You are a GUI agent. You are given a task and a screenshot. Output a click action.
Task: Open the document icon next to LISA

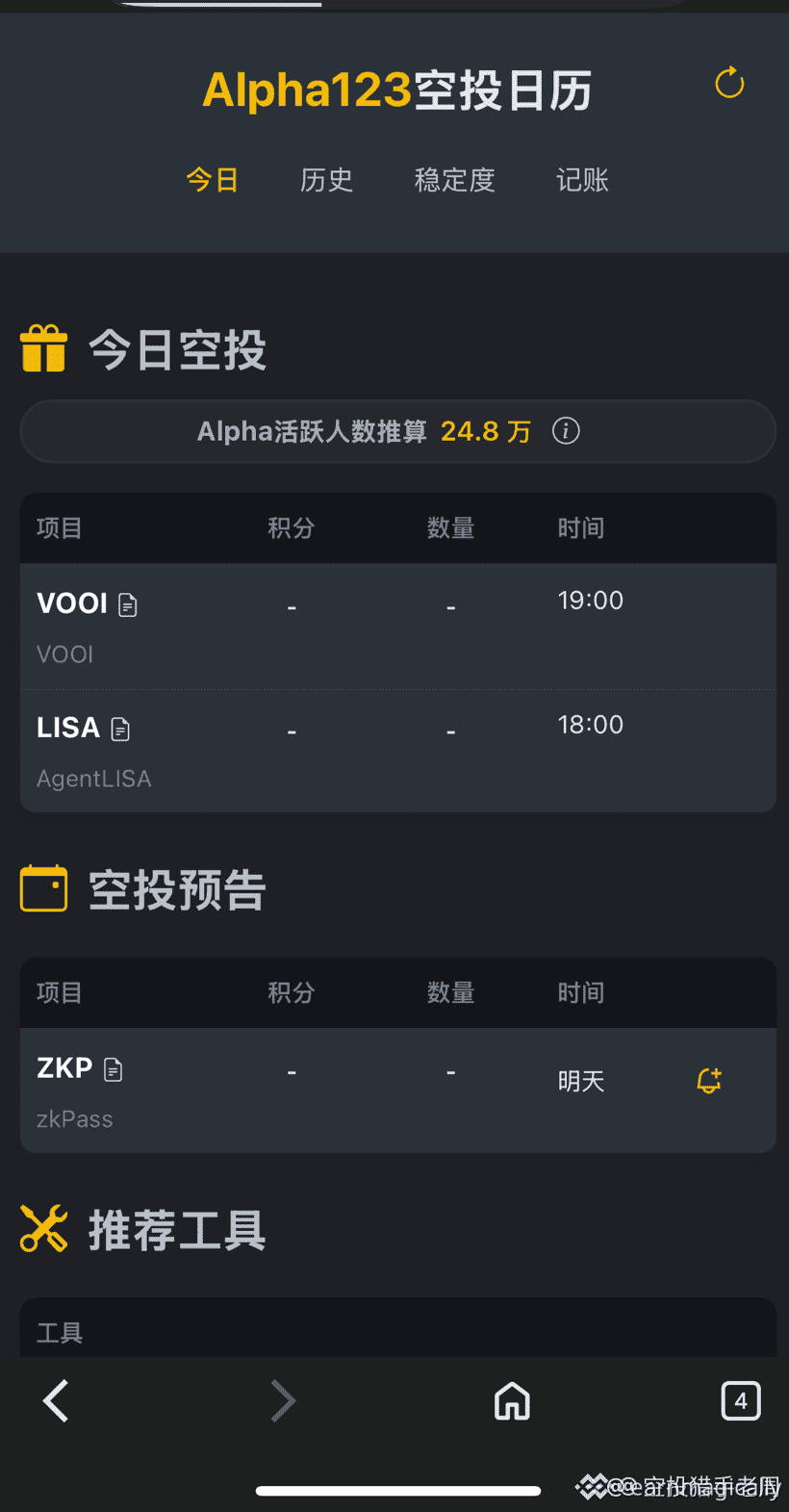pos(120,730)
